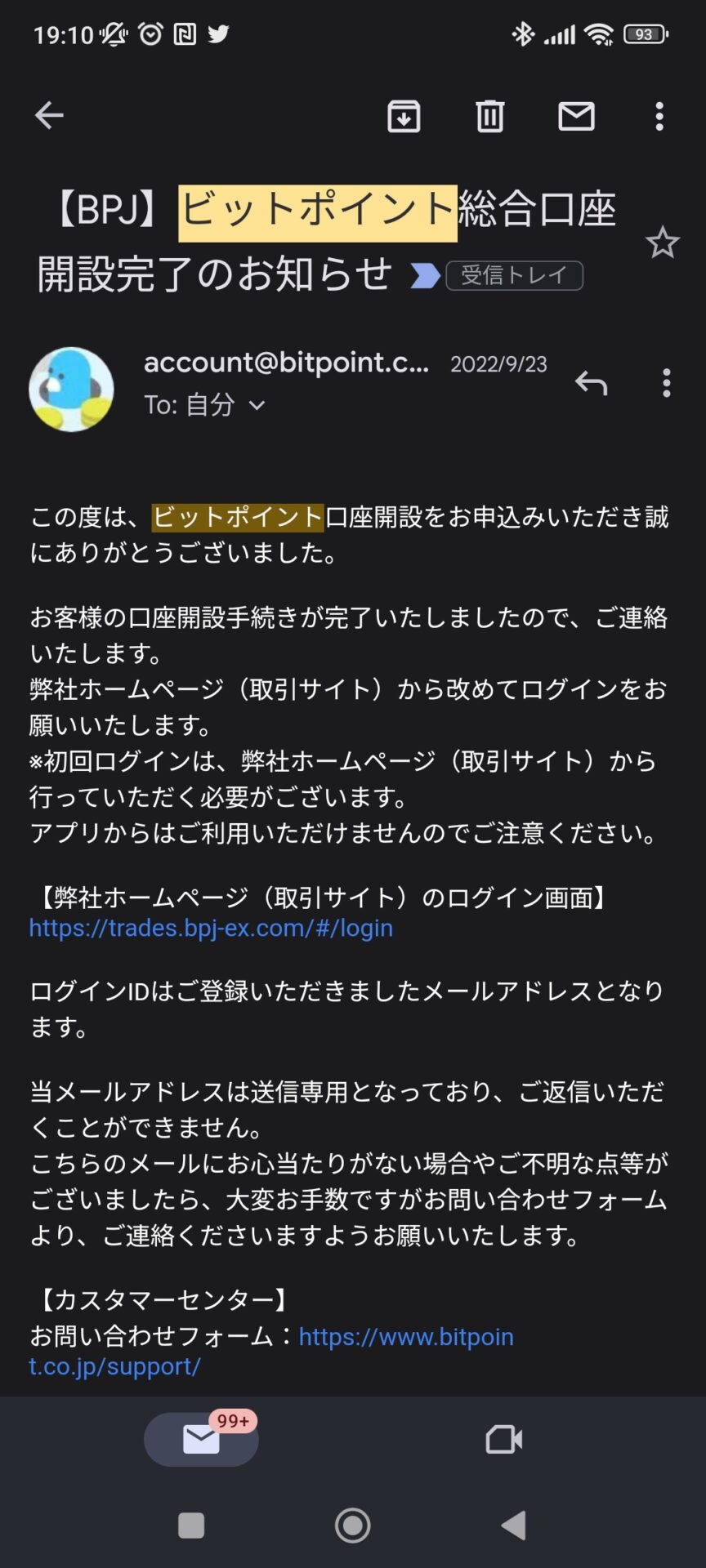Open recent apps with the square button

click(191, 1525)
